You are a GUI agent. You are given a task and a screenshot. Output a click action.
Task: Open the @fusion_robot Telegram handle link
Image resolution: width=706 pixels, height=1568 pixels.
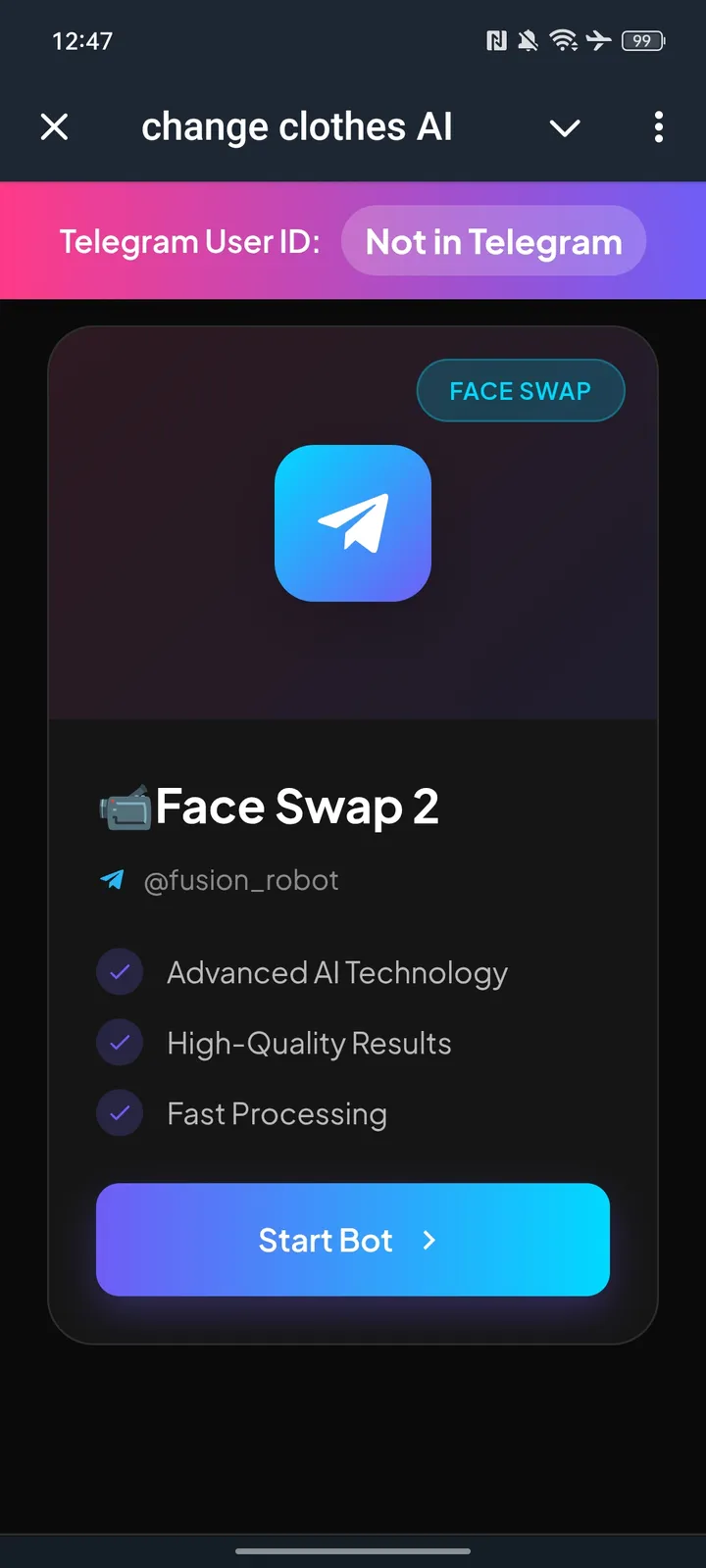click(x=240, y=880)
